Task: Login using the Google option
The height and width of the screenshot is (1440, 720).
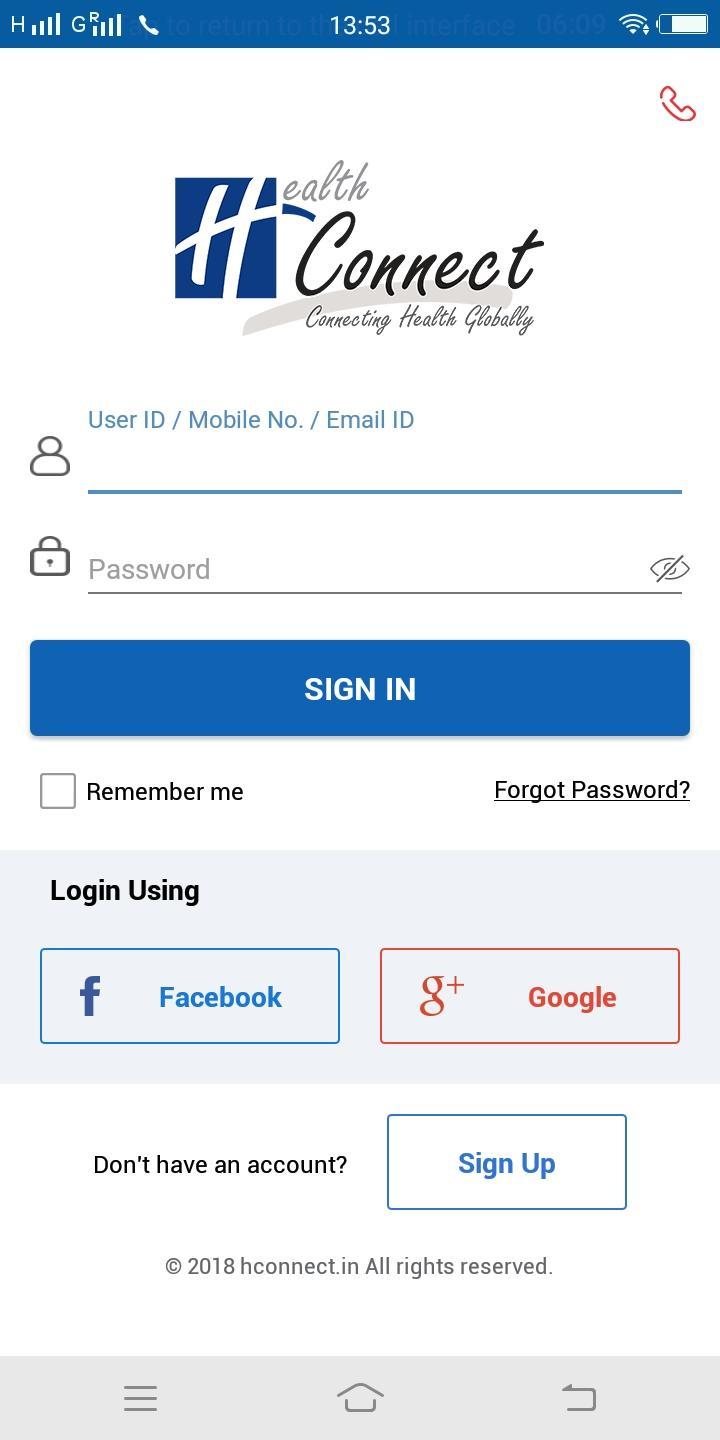Action: (530, 995)
